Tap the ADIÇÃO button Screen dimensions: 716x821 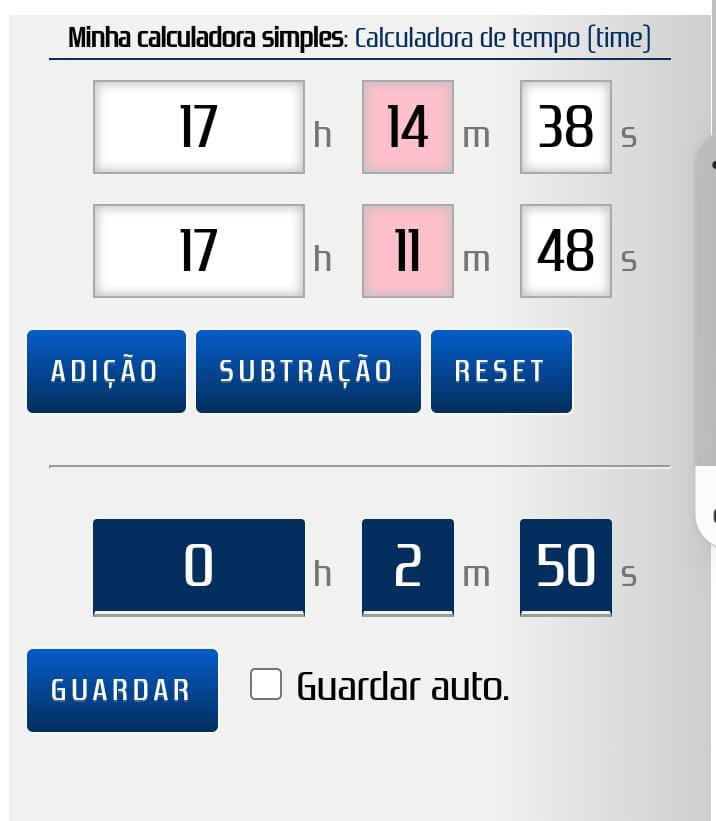[106, 371]
